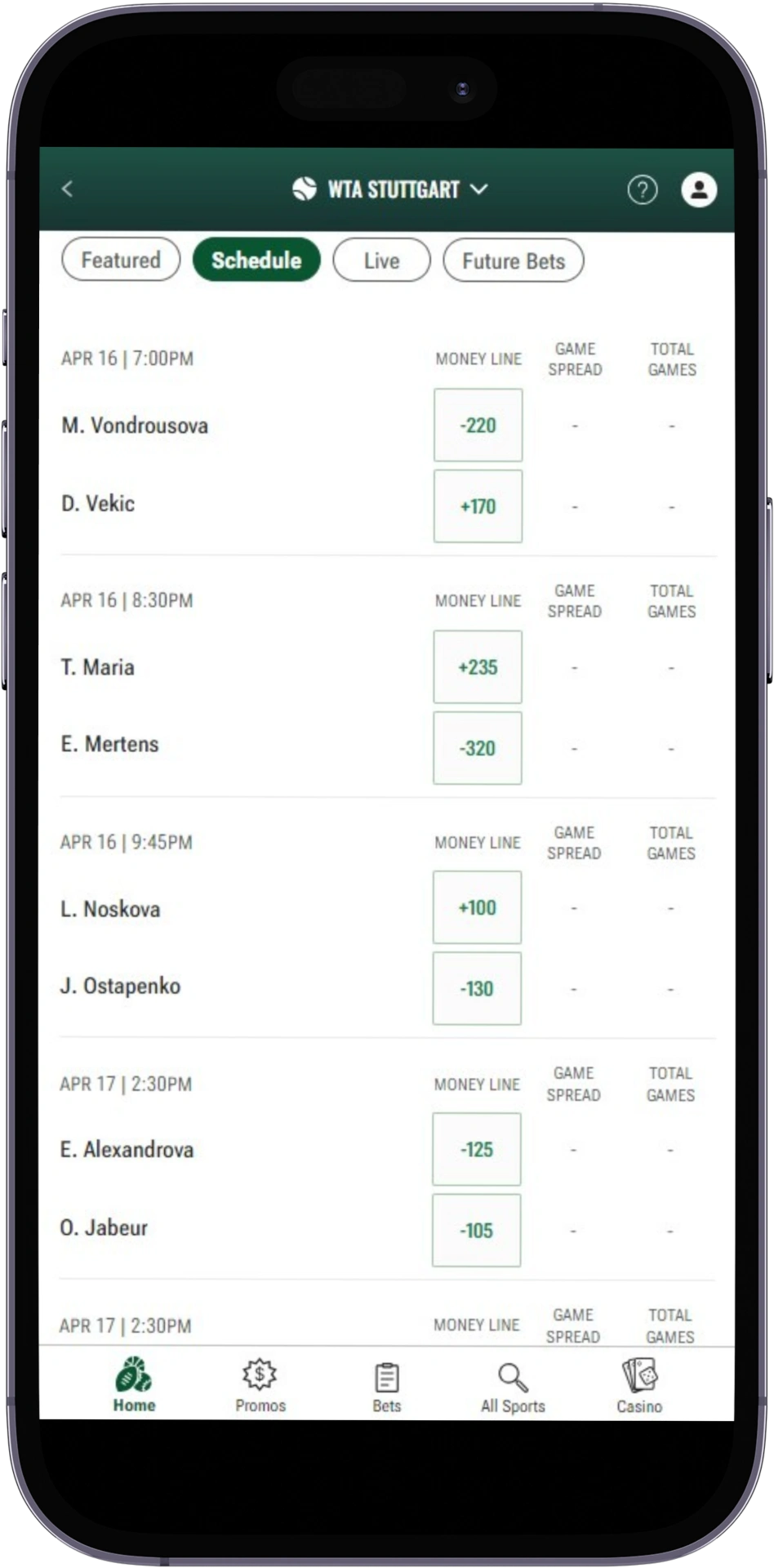
Task: Tap the Home navigation item
Action: (x=134, y=1386)
